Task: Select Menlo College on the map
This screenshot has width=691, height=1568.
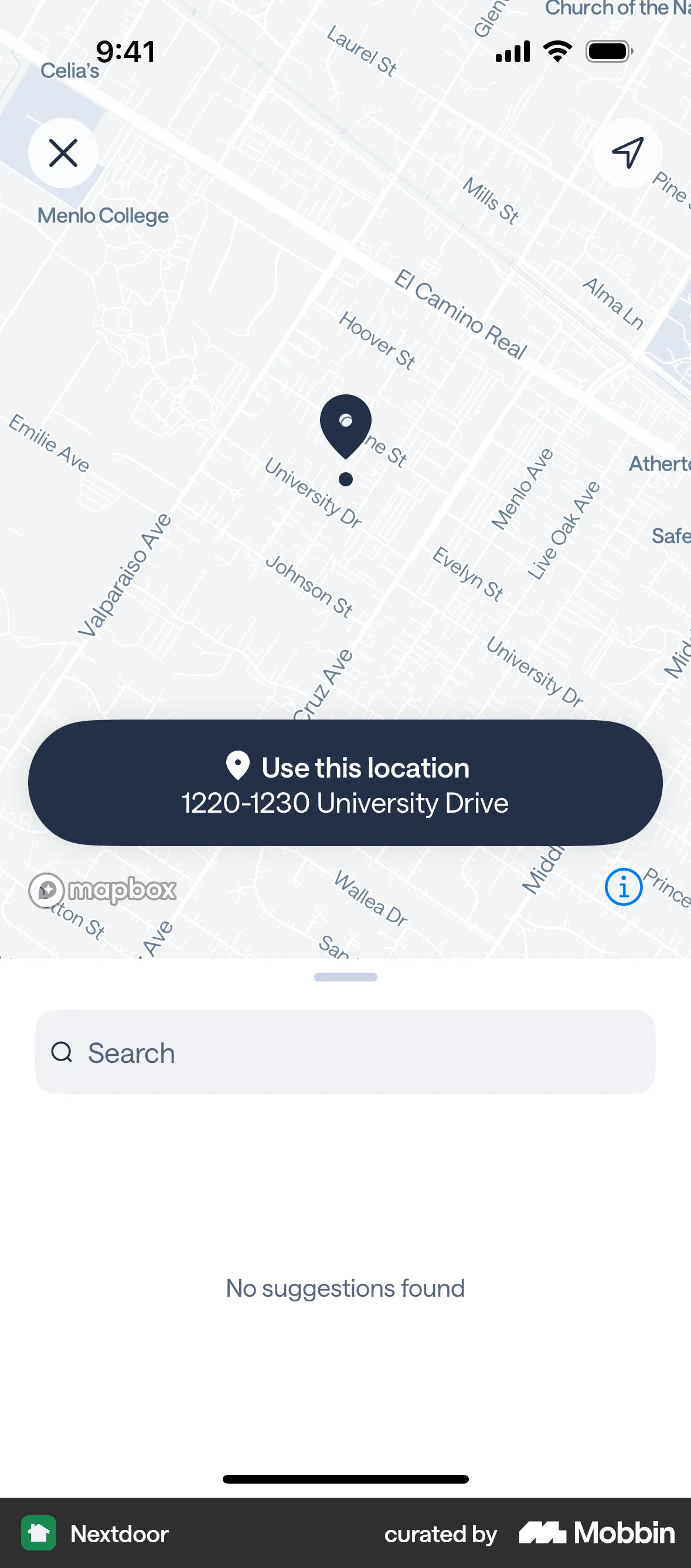Action: coord(103,215)
